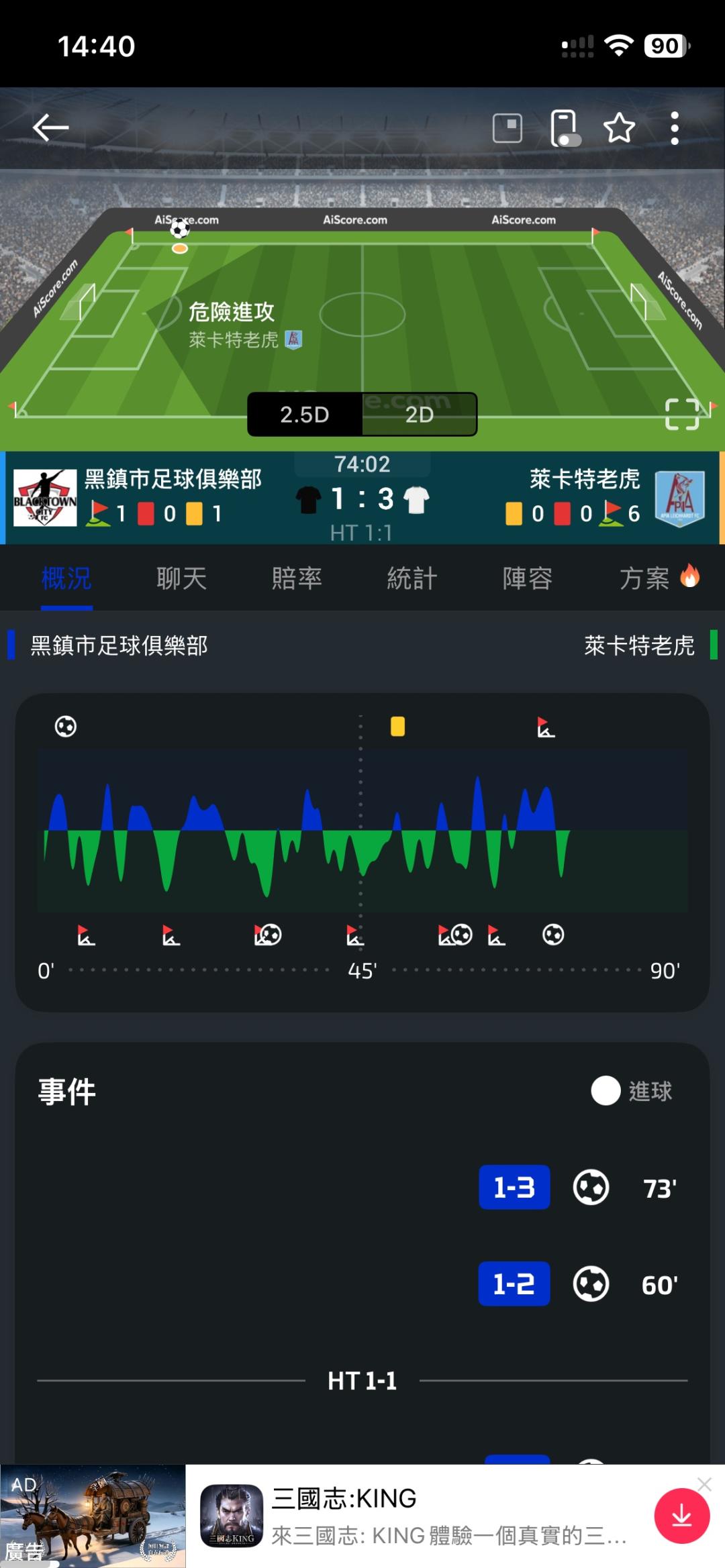This screenshot has width=725, height=1568.
Task: Open the 統計 tab
Action: [x=412, y=578]
